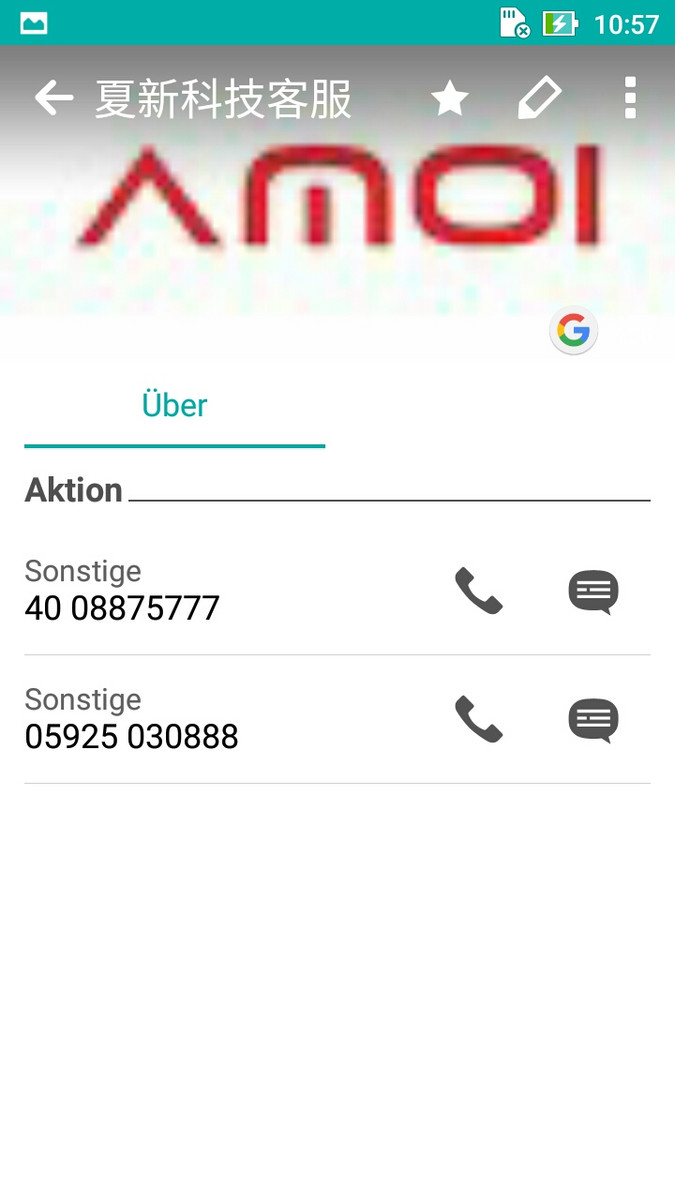Call the number 05925 030888
675x1200 pixels.
point(479,719)
